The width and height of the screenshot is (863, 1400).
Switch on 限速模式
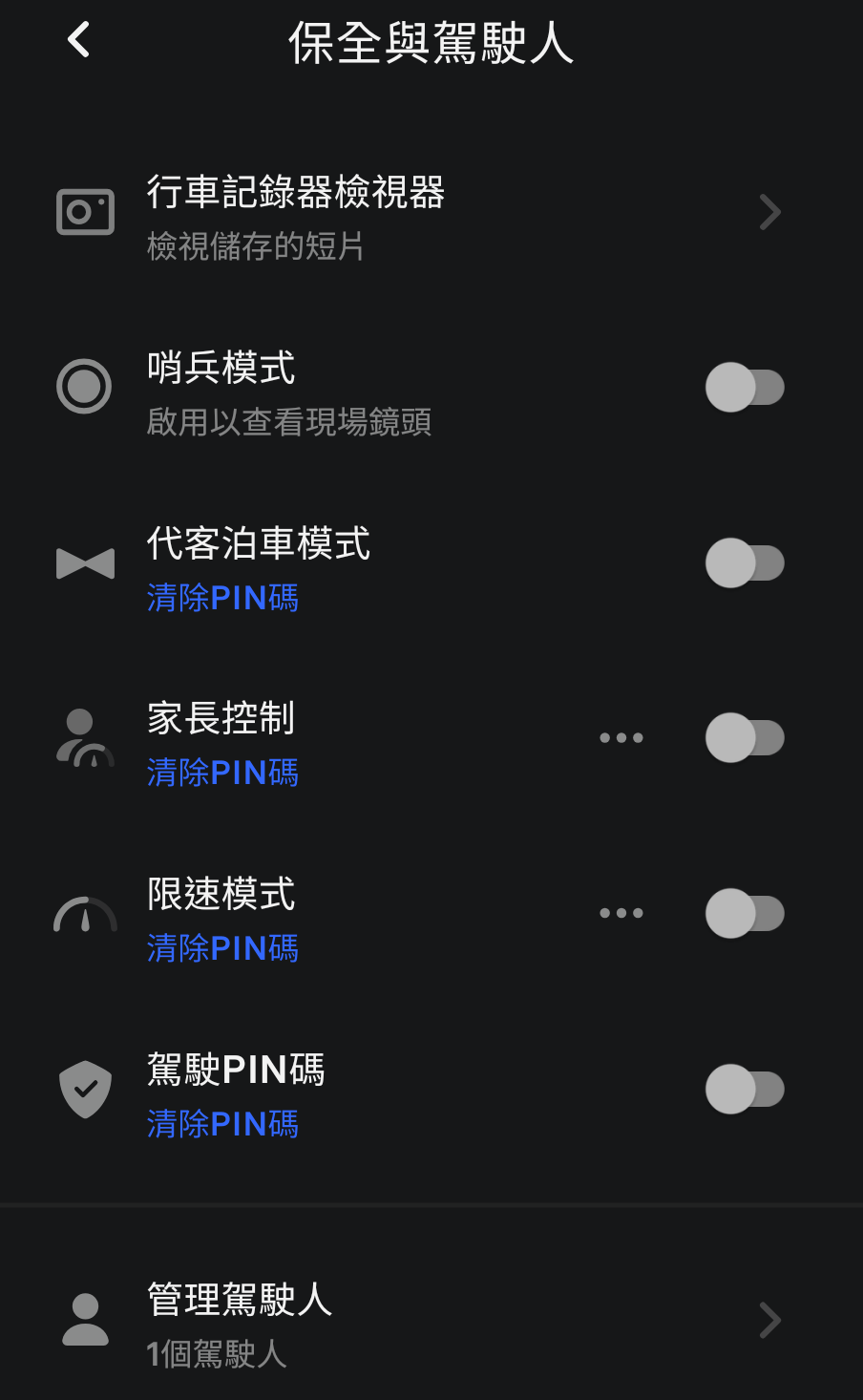point(745,914)
